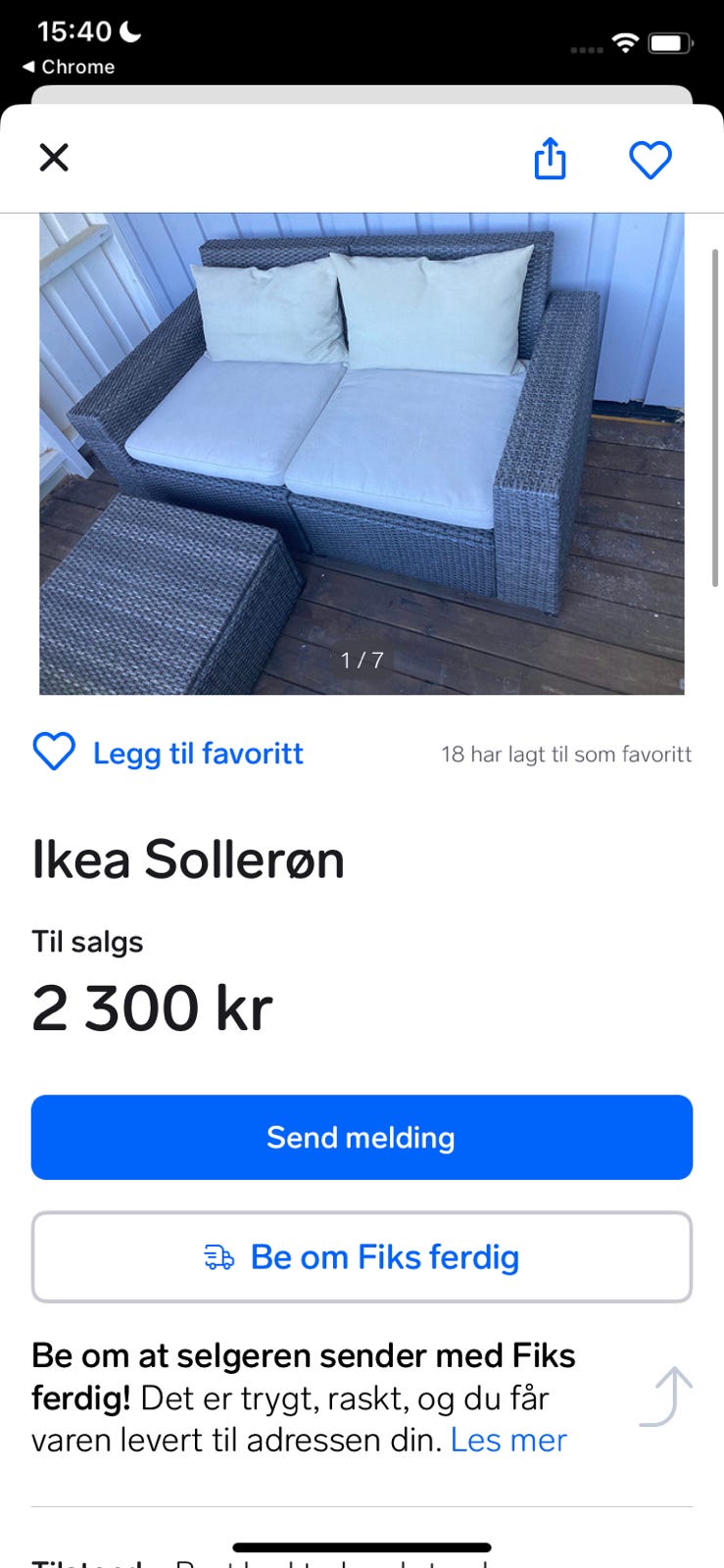Toggle the top-right favorite heart
724x1568 pixels.
(x=651, y=158)
